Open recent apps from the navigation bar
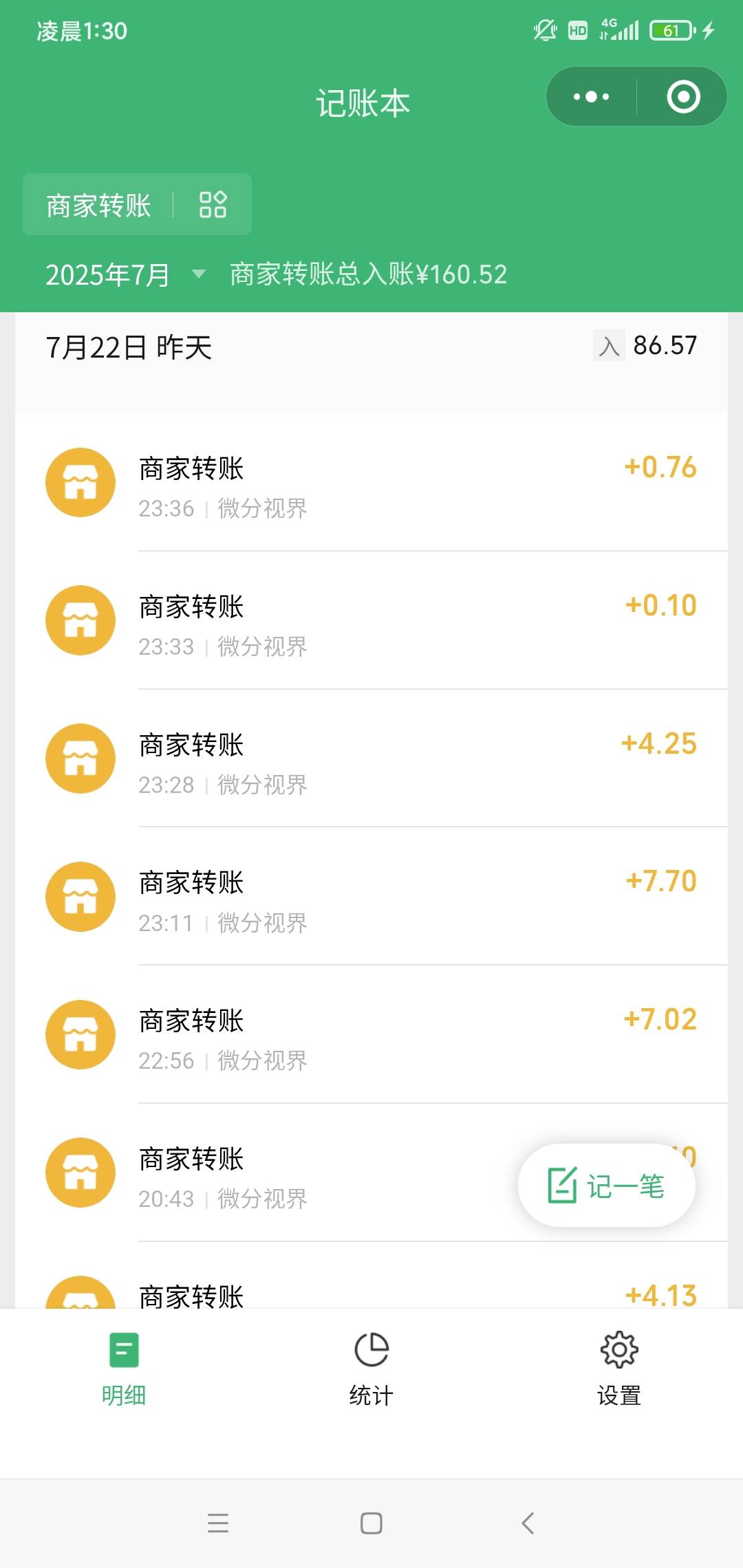This screenshot has height=1568, width=743. (218, 1523)
